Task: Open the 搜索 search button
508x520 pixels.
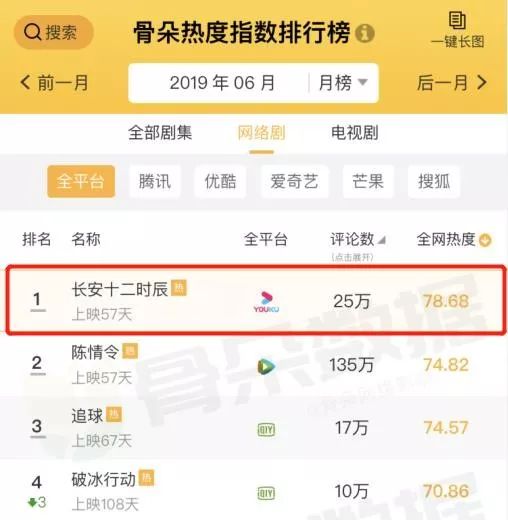Action: (53, 32)
